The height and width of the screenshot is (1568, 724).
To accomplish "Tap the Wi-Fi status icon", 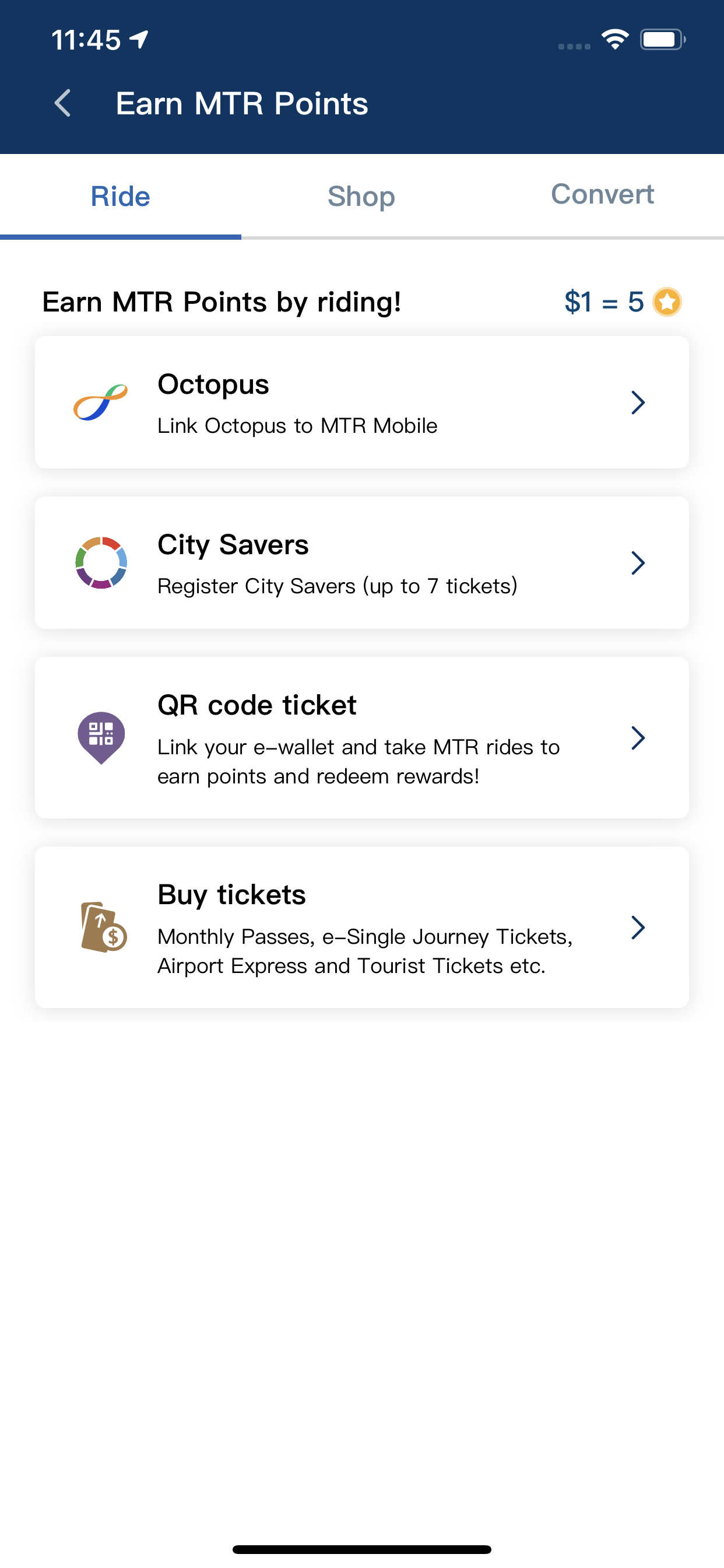I will pos(614,38).
